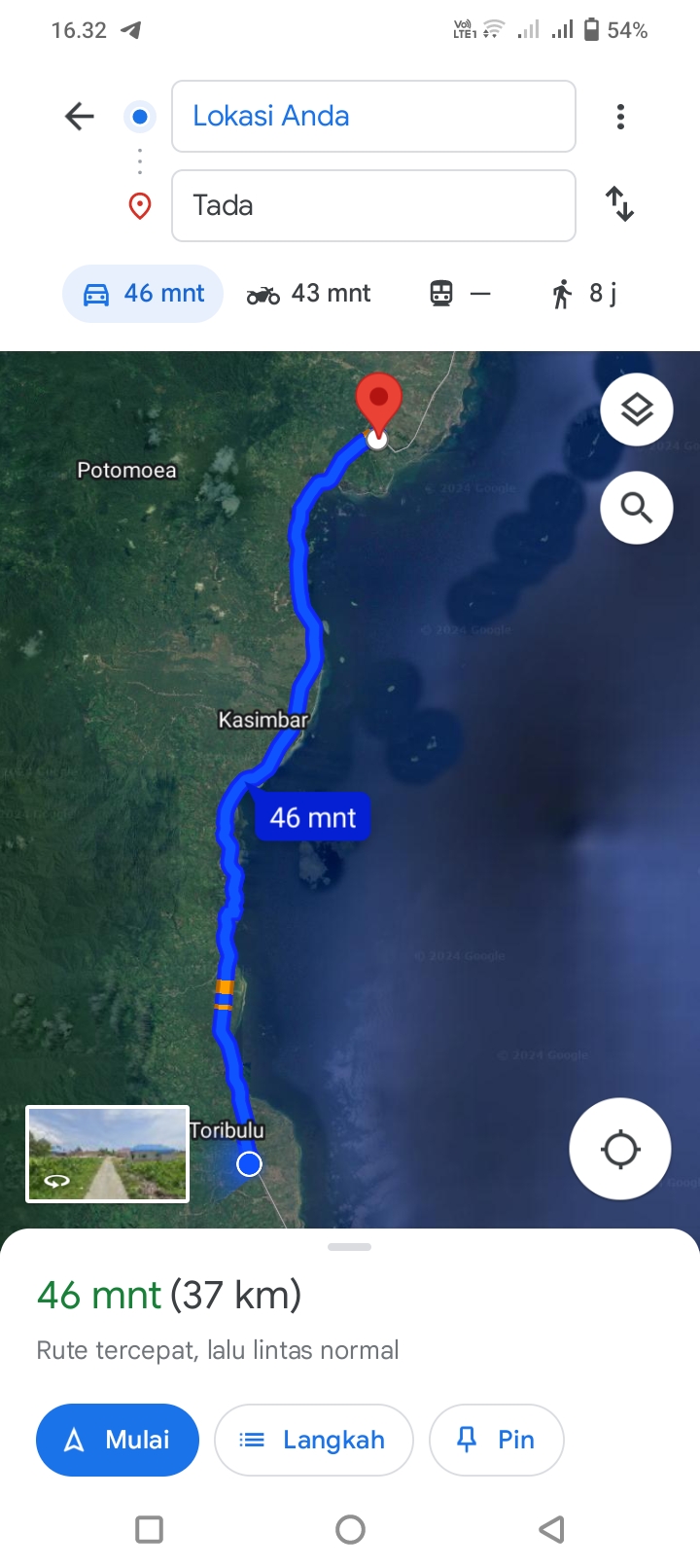Tap the 46 mnt route label on map
The width and height of the screenshot is (700, 1568).
[312, 817]
